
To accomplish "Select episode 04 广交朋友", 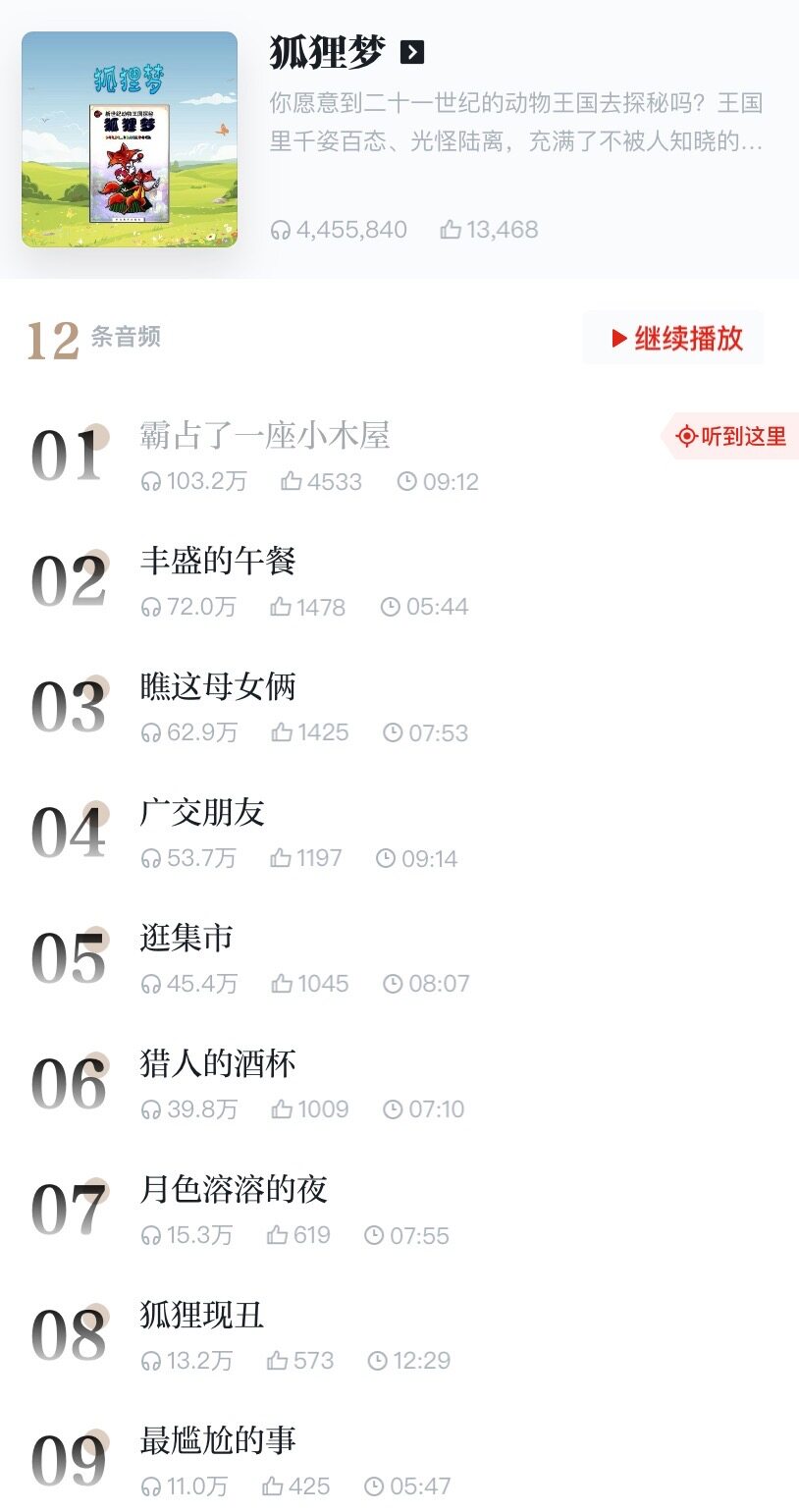I will [x=399, y=834].
